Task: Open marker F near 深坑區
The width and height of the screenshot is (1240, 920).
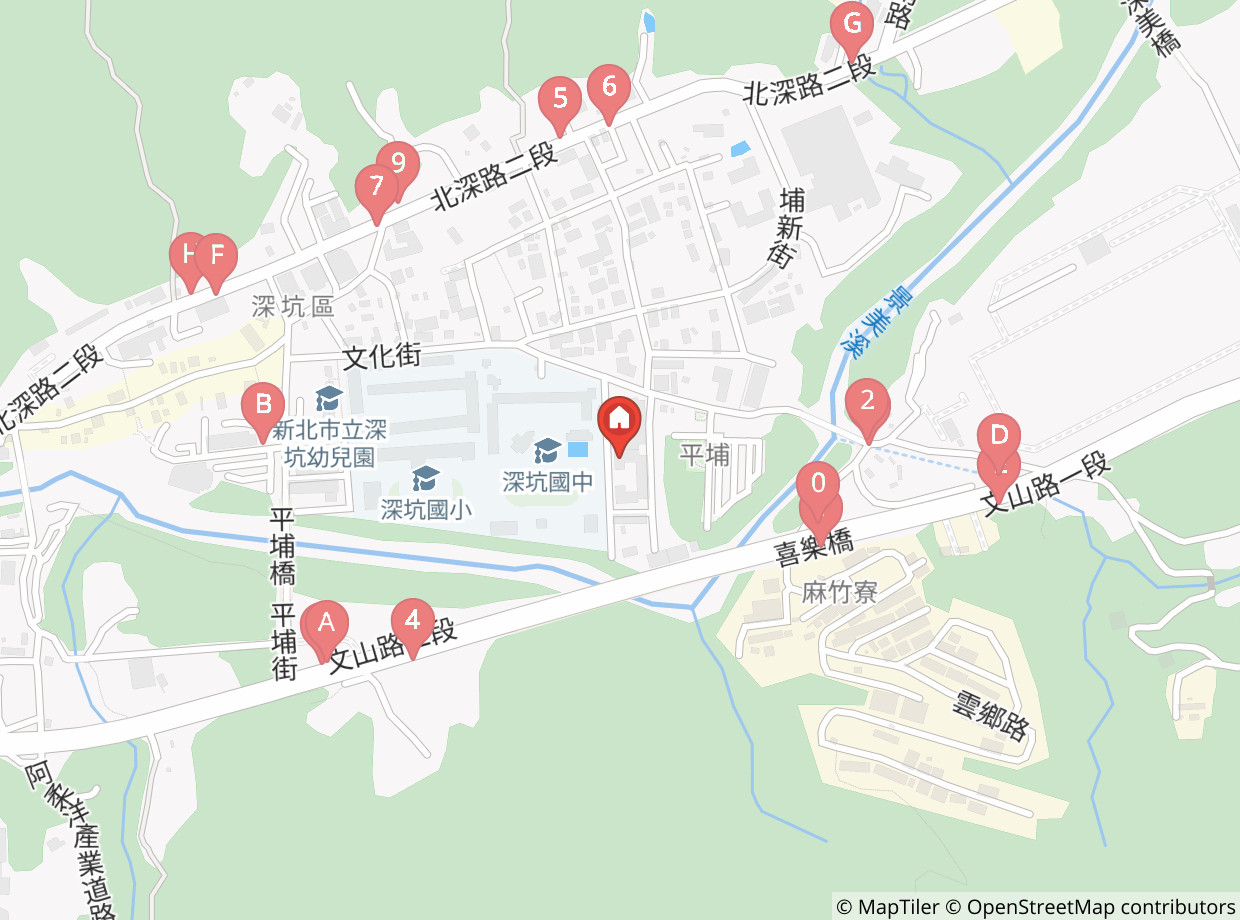Action: pos(216,262)
